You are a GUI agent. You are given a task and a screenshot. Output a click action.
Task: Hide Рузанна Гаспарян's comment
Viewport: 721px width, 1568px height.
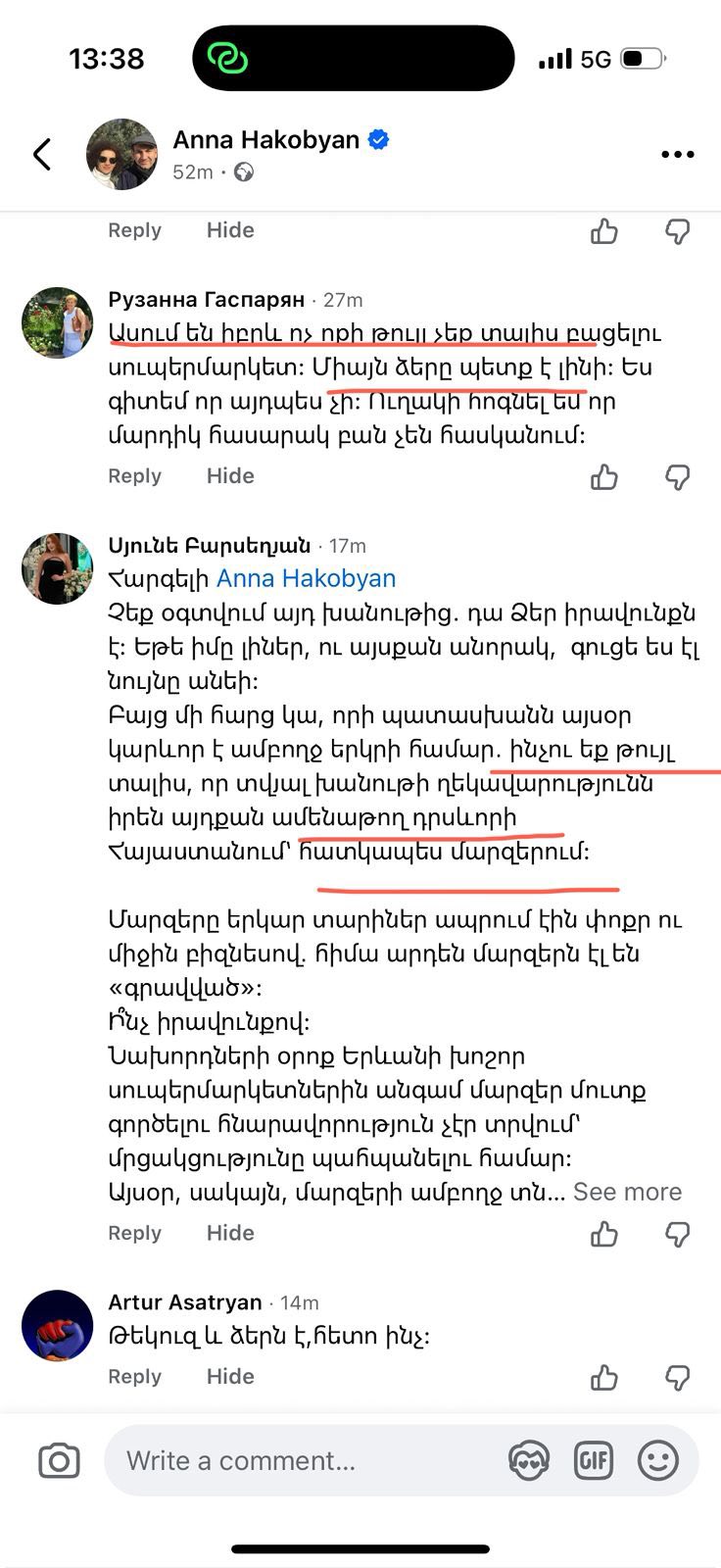[x=230, y=476]
